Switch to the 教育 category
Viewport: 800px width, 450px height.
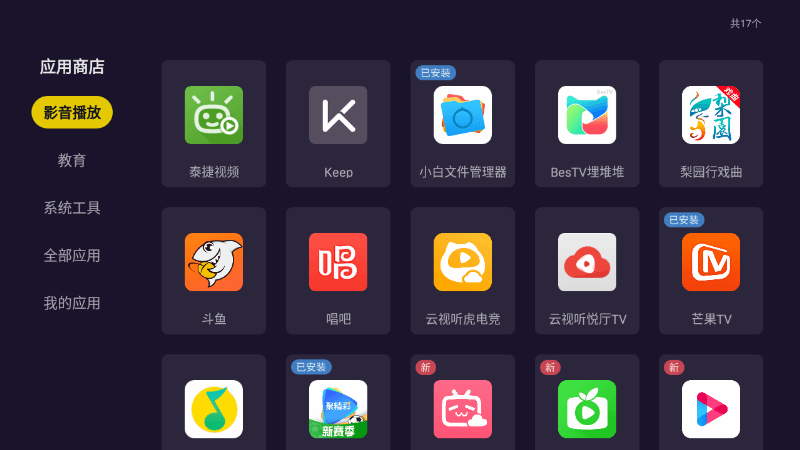pyautogui.click(x=72, y=160)
